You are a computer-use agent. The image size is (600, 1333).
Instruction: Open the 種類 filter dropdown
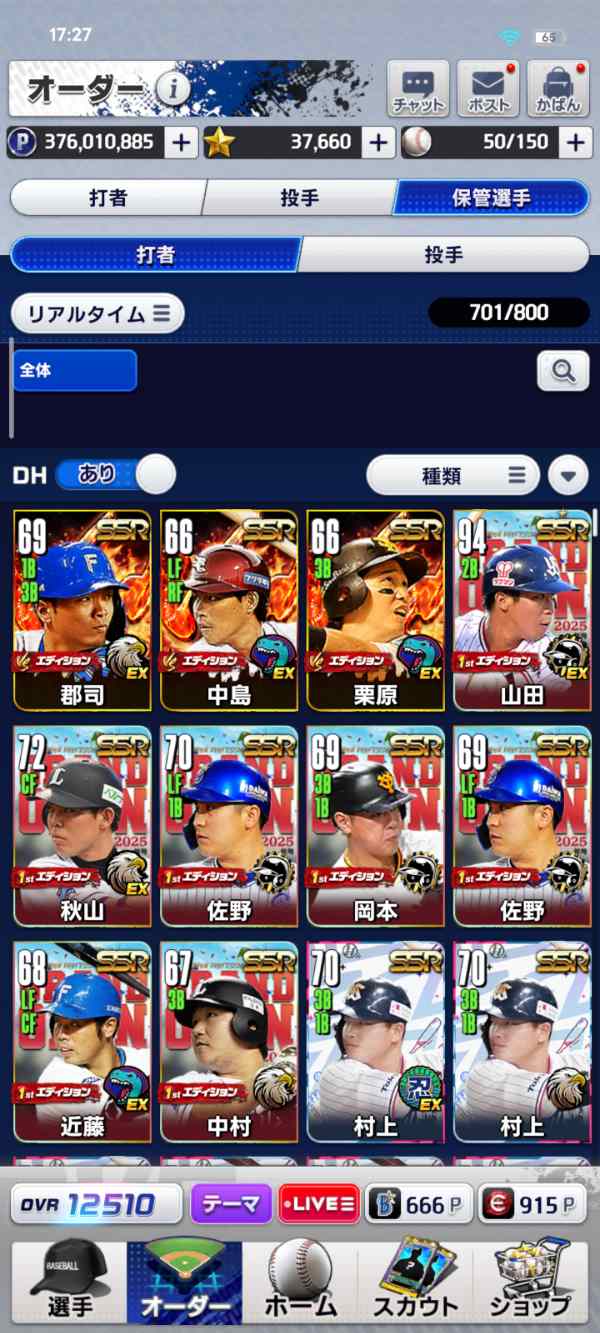pos(453,475)
